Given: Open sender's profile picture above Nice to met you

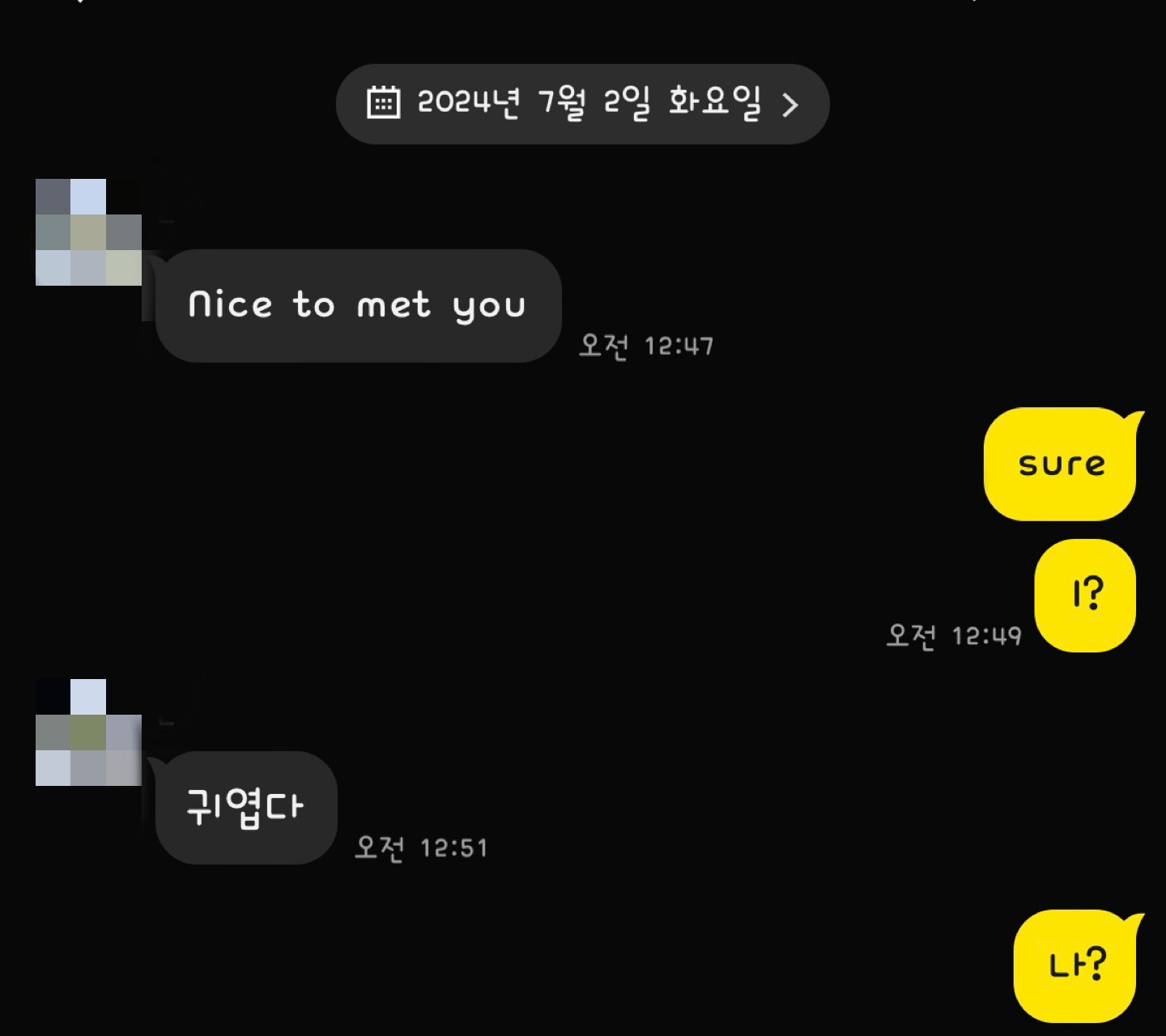Looking at the screenshot, I should click(88, 232).
